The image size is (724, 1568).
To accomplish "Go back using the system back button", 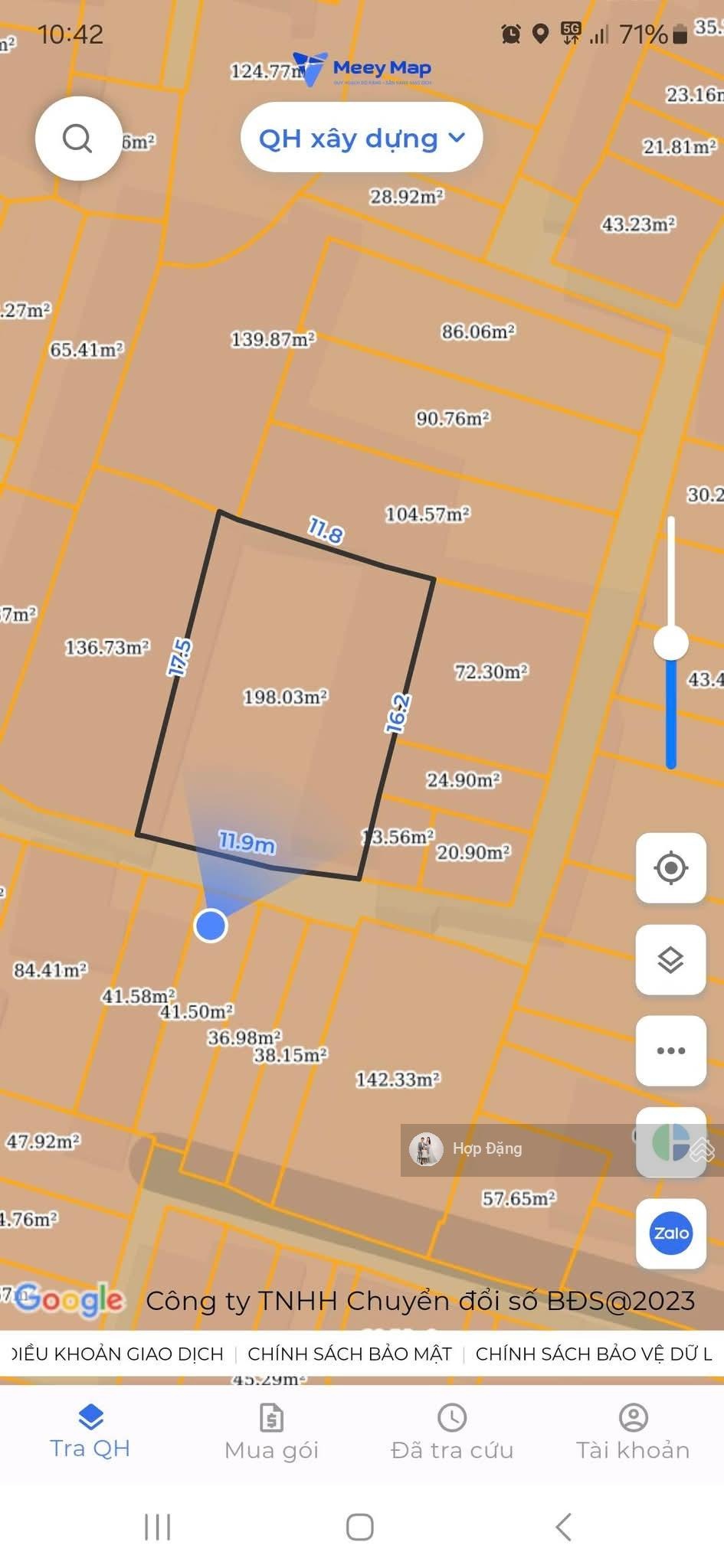I will point(563,1527).
